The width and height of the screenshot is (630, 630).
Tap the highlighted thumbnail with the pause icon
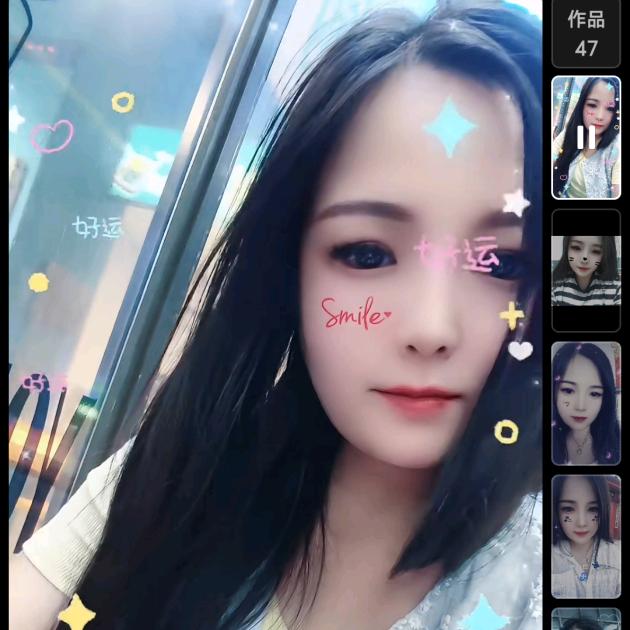pyautogui.click(x=586, y=138)
